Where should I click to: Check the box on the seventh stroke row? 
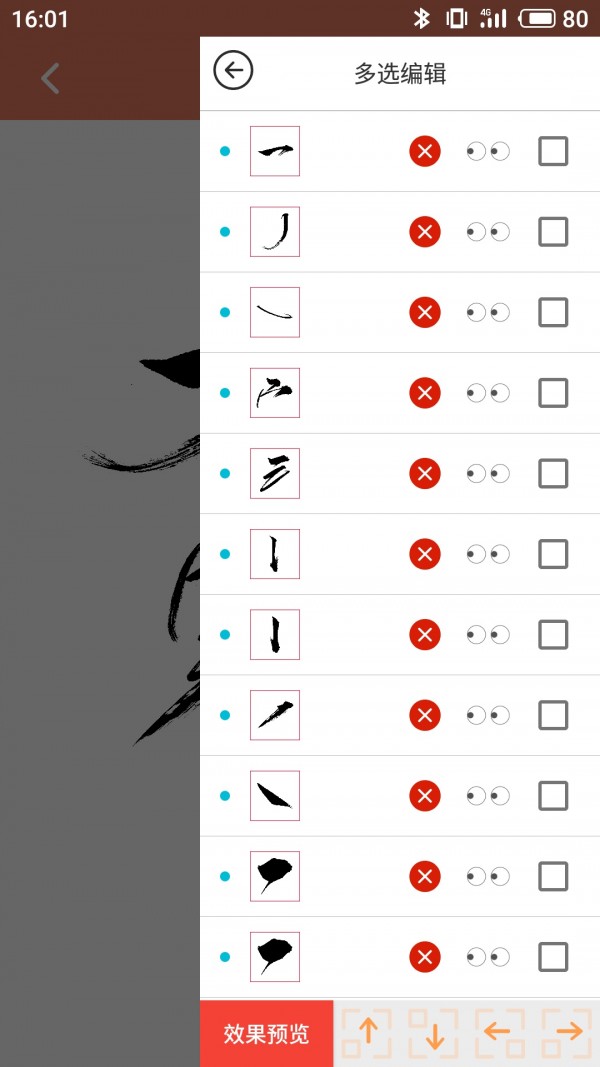[553, 634]
